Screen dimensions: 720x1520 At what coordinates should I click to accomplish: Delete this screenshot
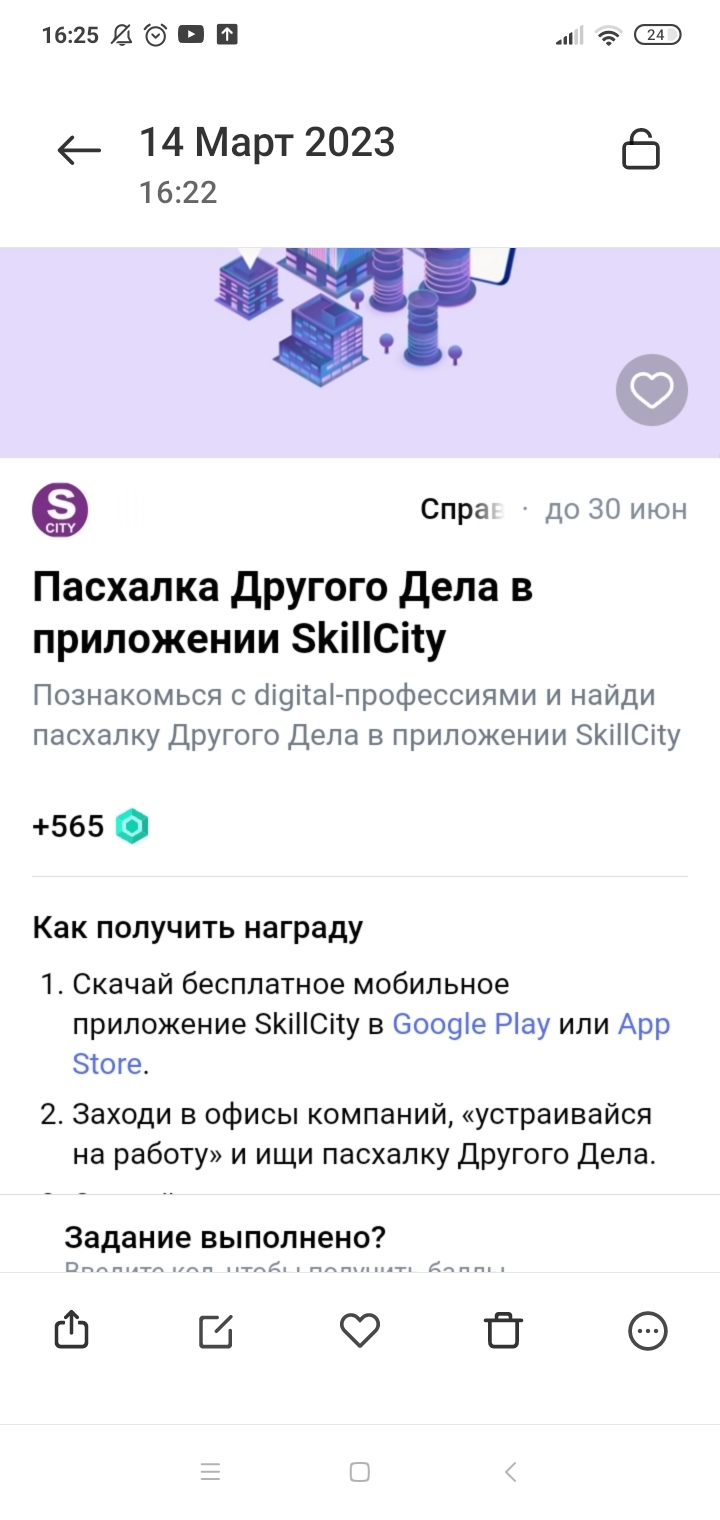[503, 1330]
